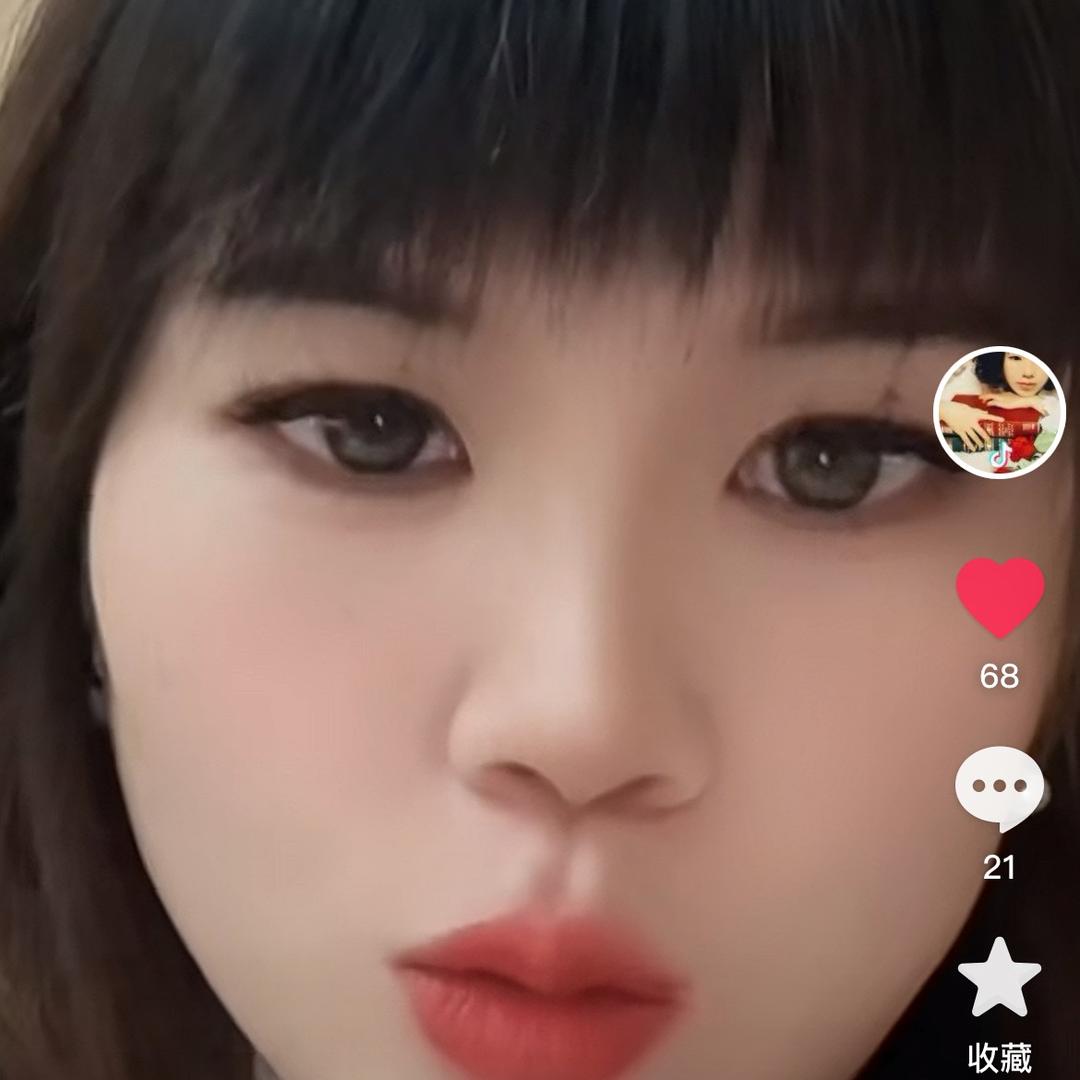Open the comments speech bubble
Image resolution: width=1080 pixels, height=1080 pixels.
click(x=999, y=787)
